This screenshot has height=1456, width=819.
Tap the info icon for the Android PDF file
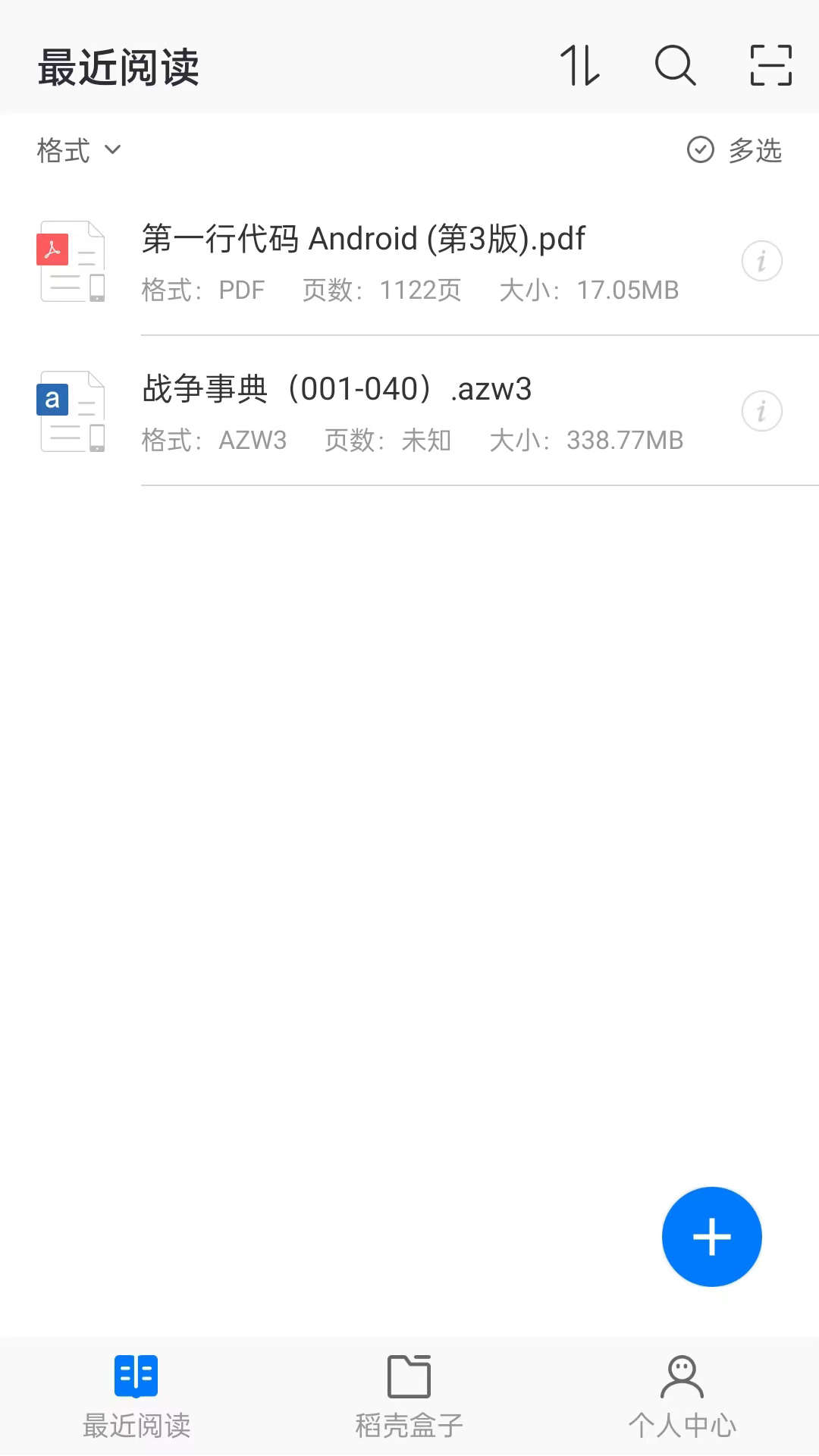point(761,261)
